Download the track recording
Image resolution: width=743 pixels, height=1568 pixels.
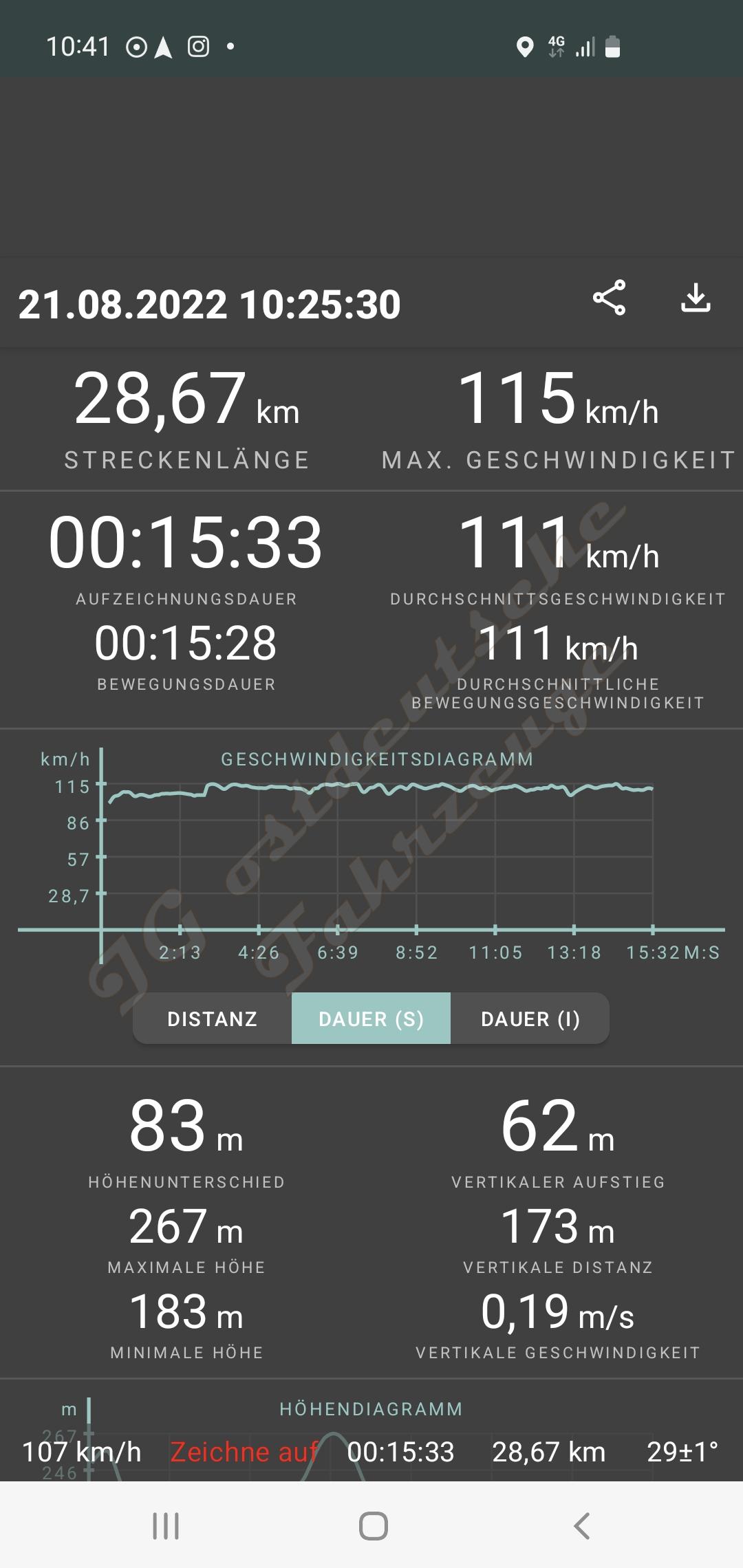click(x=696, y=298)
